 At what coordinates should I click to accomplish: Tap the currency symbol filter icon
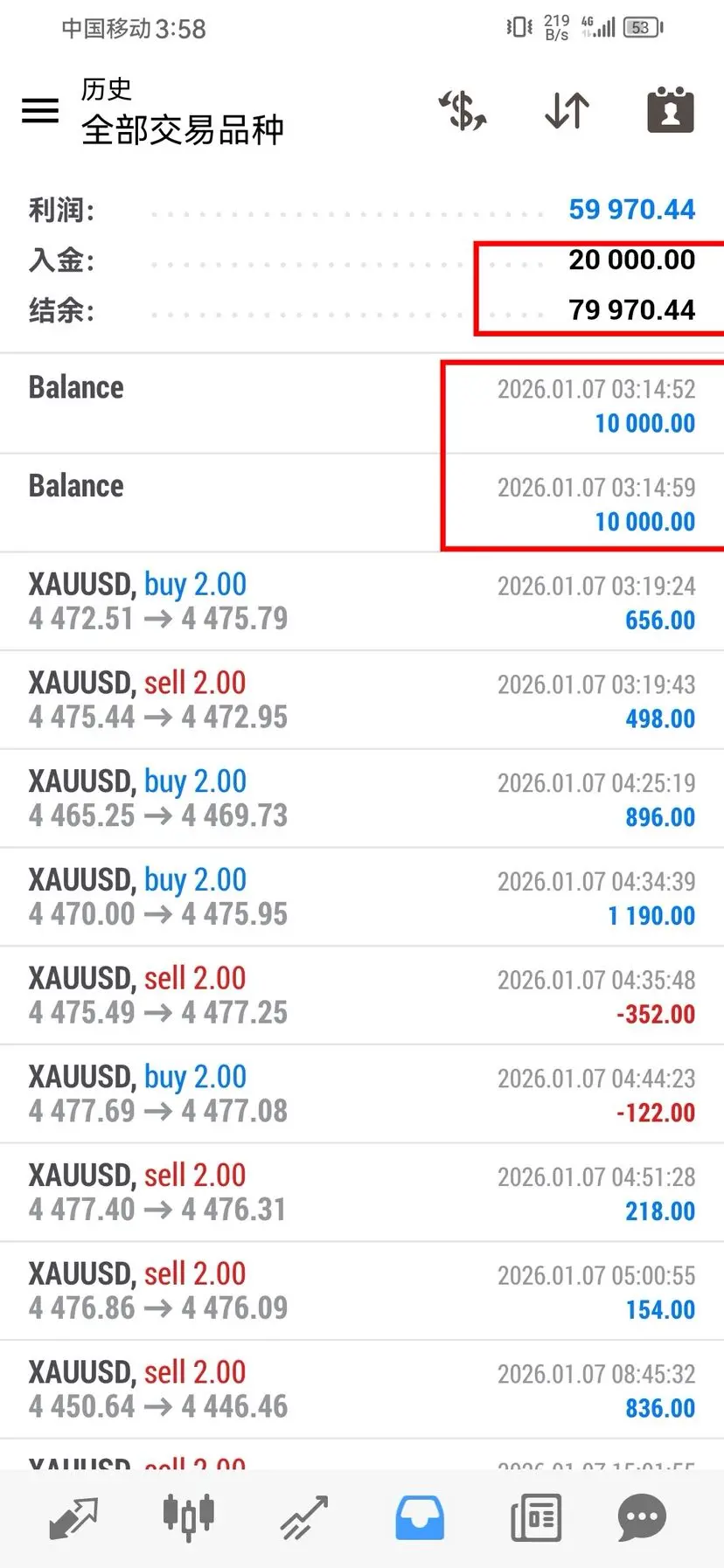click(x=463, y=111)
